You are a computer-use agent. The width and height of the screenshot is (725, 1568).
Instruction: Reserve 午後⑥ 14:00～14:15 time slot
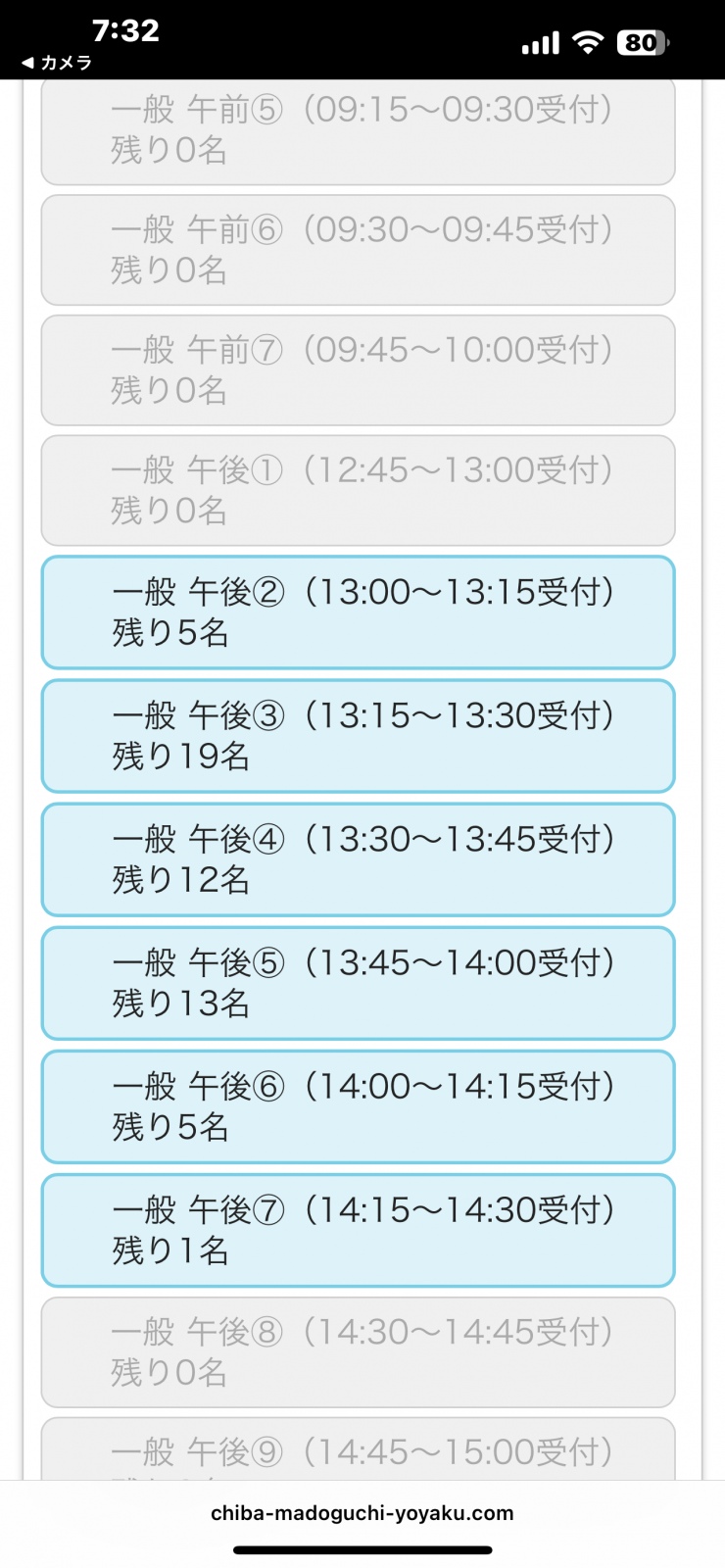click(358, 1106)
